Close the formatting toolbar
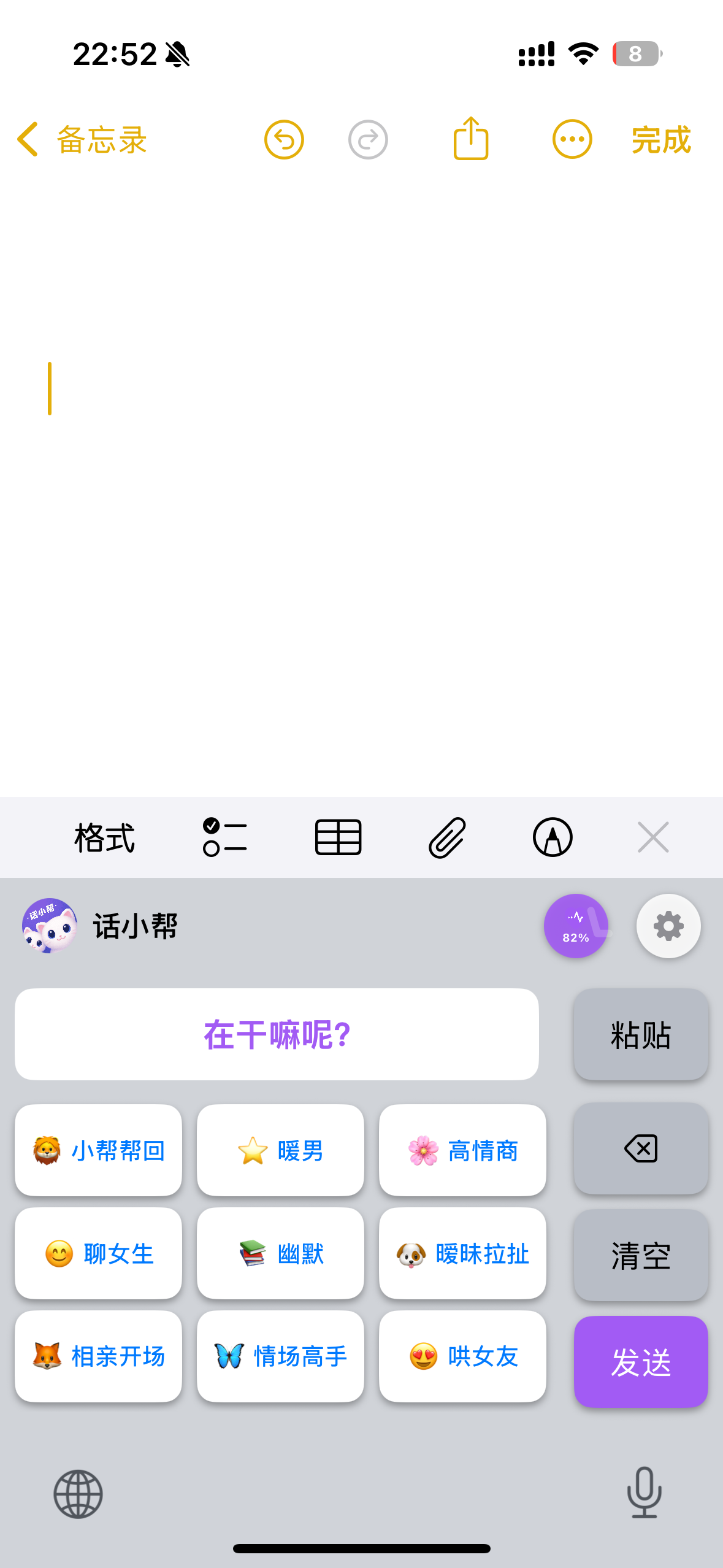 (652, 838)
